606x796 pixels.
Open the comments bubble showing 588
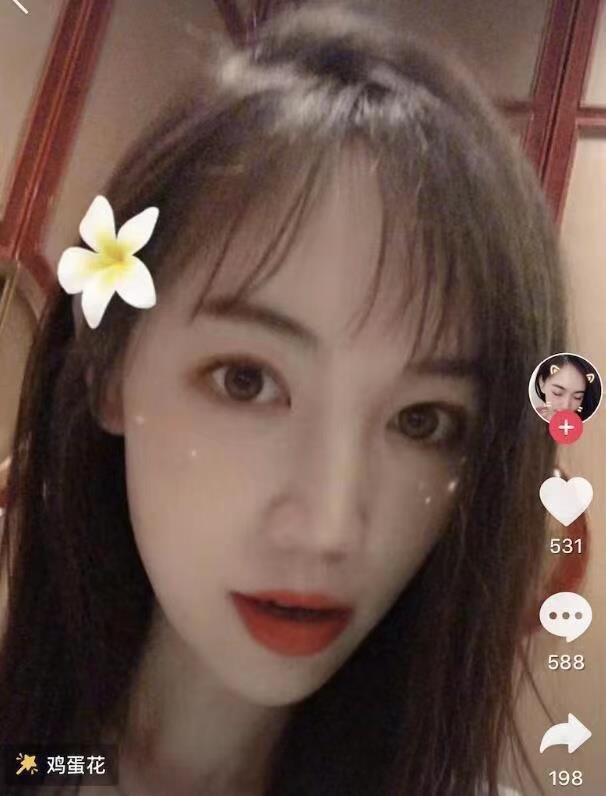click(x=566, y=618)
